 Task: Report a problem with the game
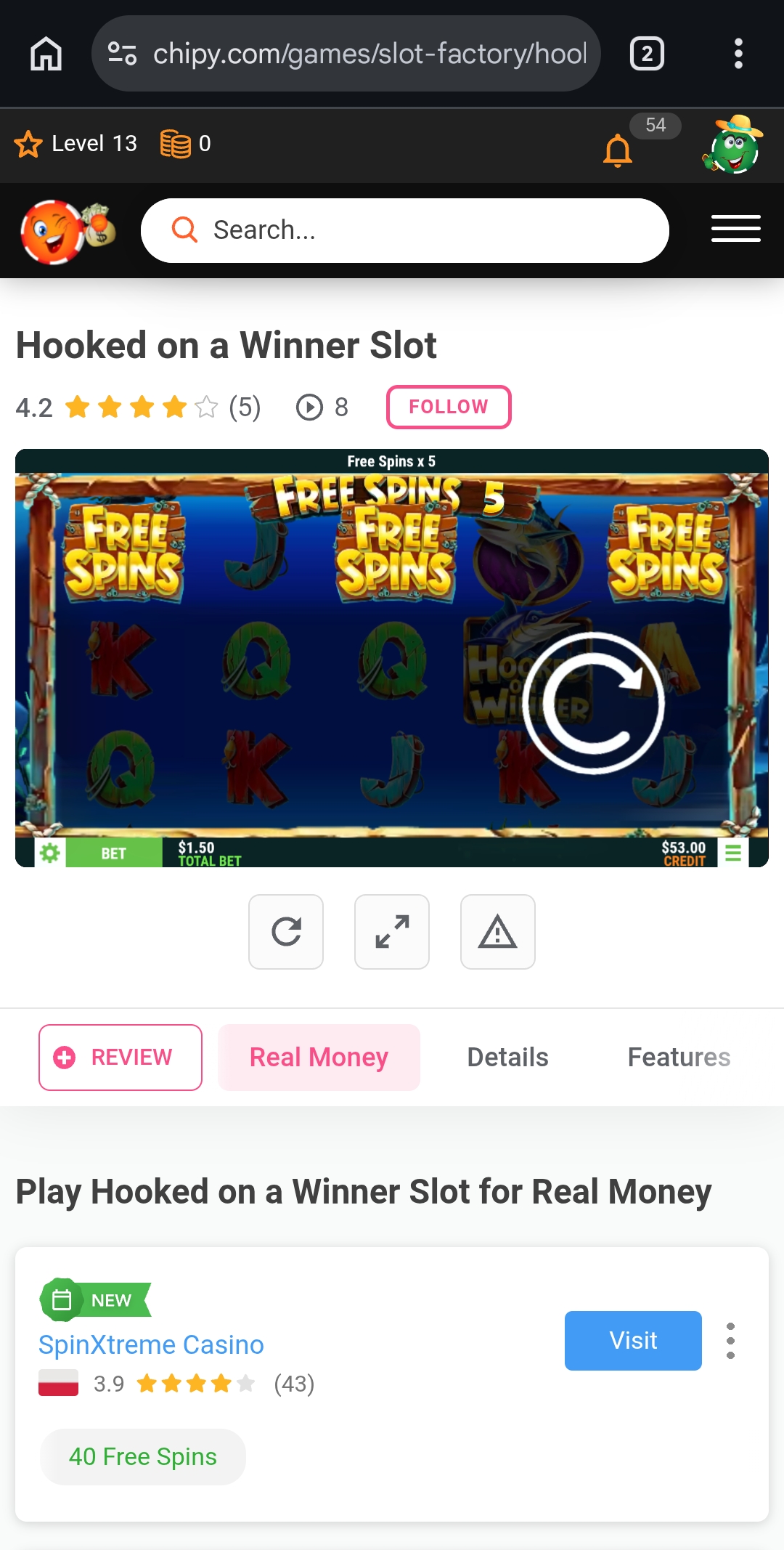pyautogui.click(x=498, y=932)
